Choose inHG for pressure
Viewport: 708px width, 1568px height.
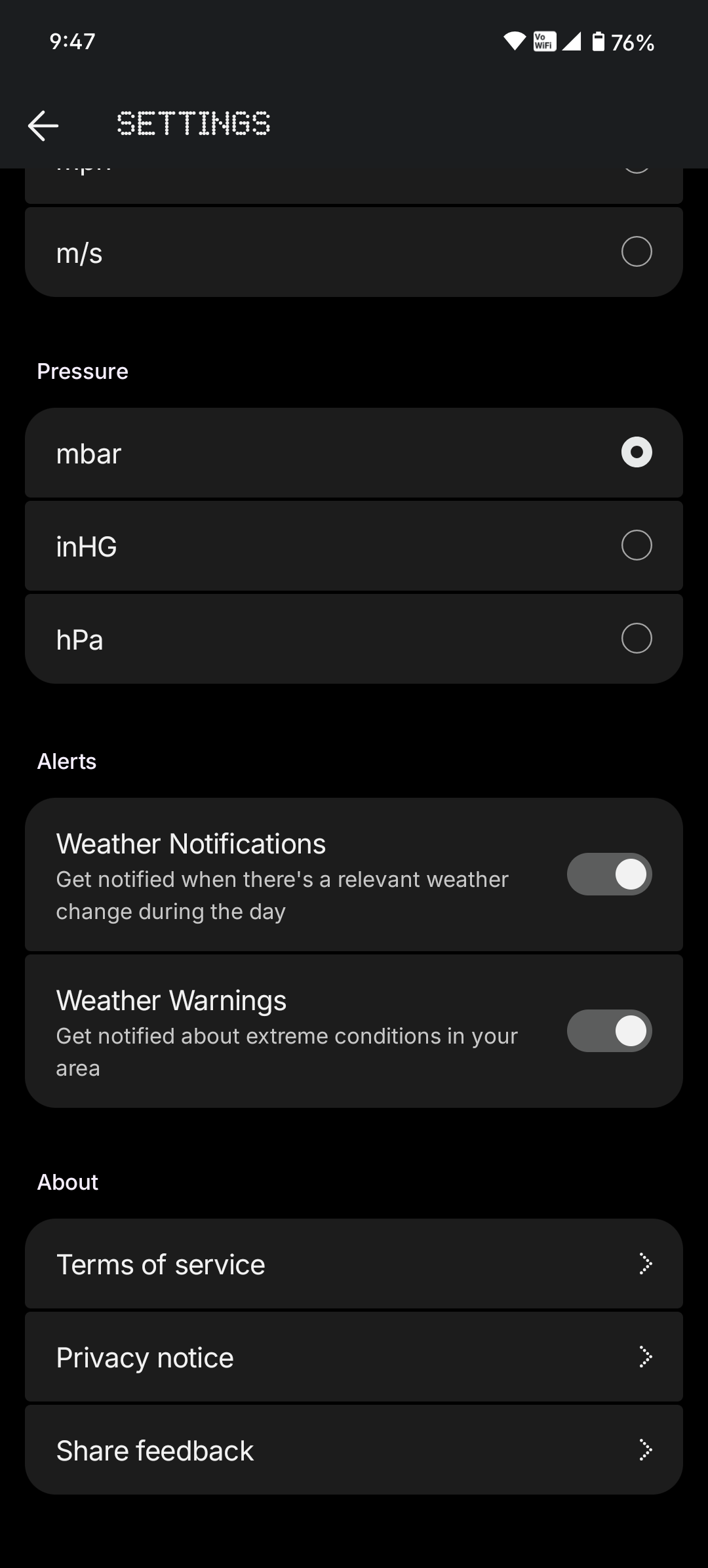pos(636,545)
